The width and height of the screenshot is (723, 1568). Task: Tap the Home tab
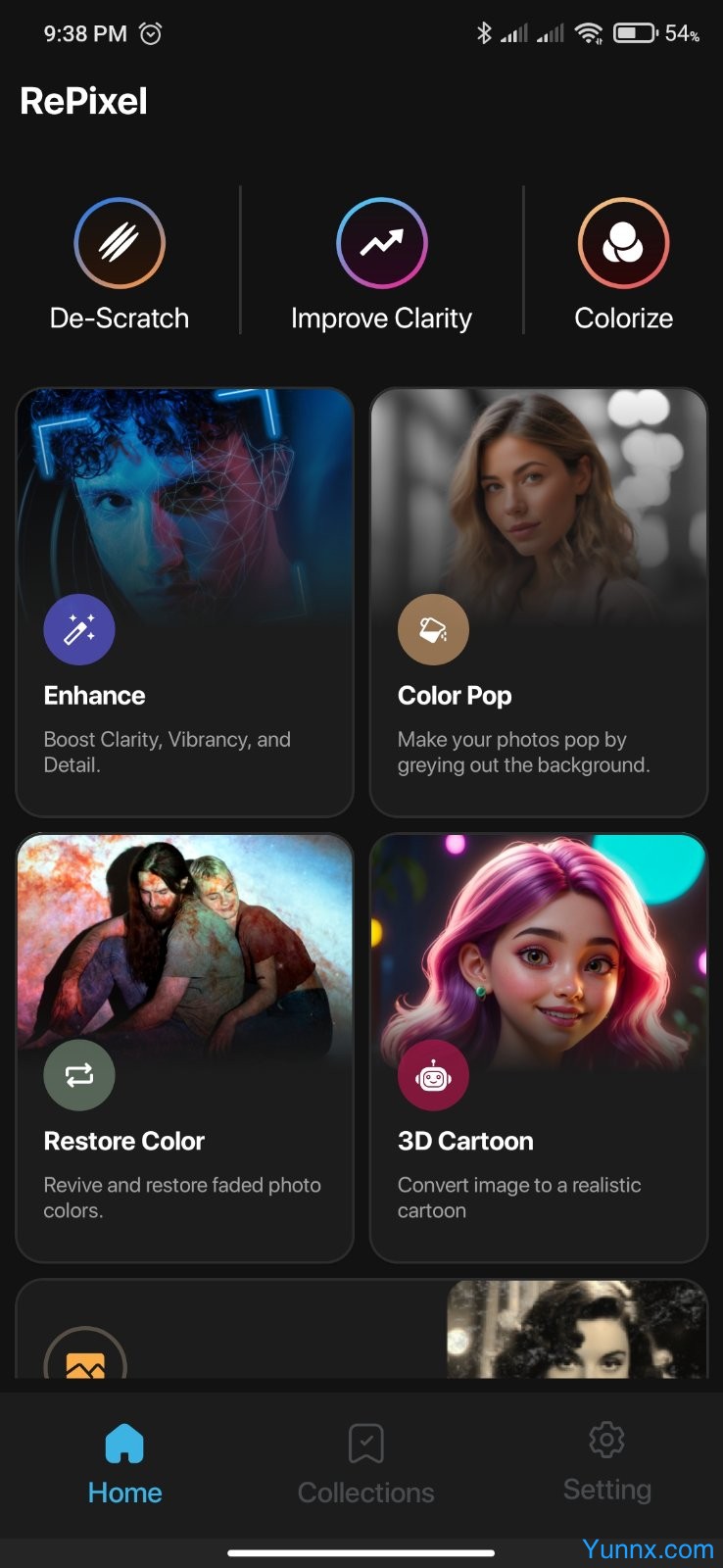124,1464
